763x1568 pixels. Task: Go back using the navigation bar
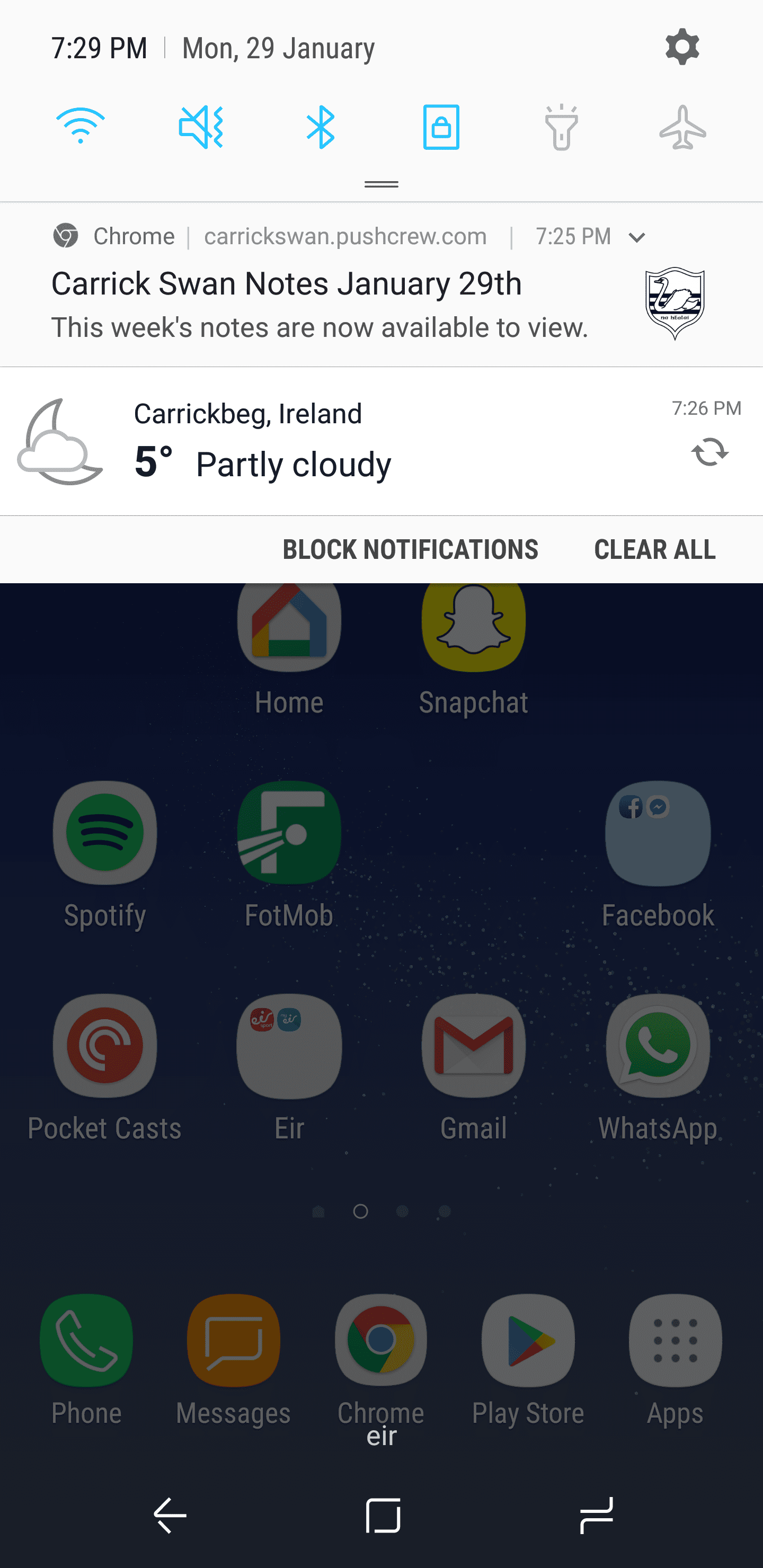[171, 1515]
